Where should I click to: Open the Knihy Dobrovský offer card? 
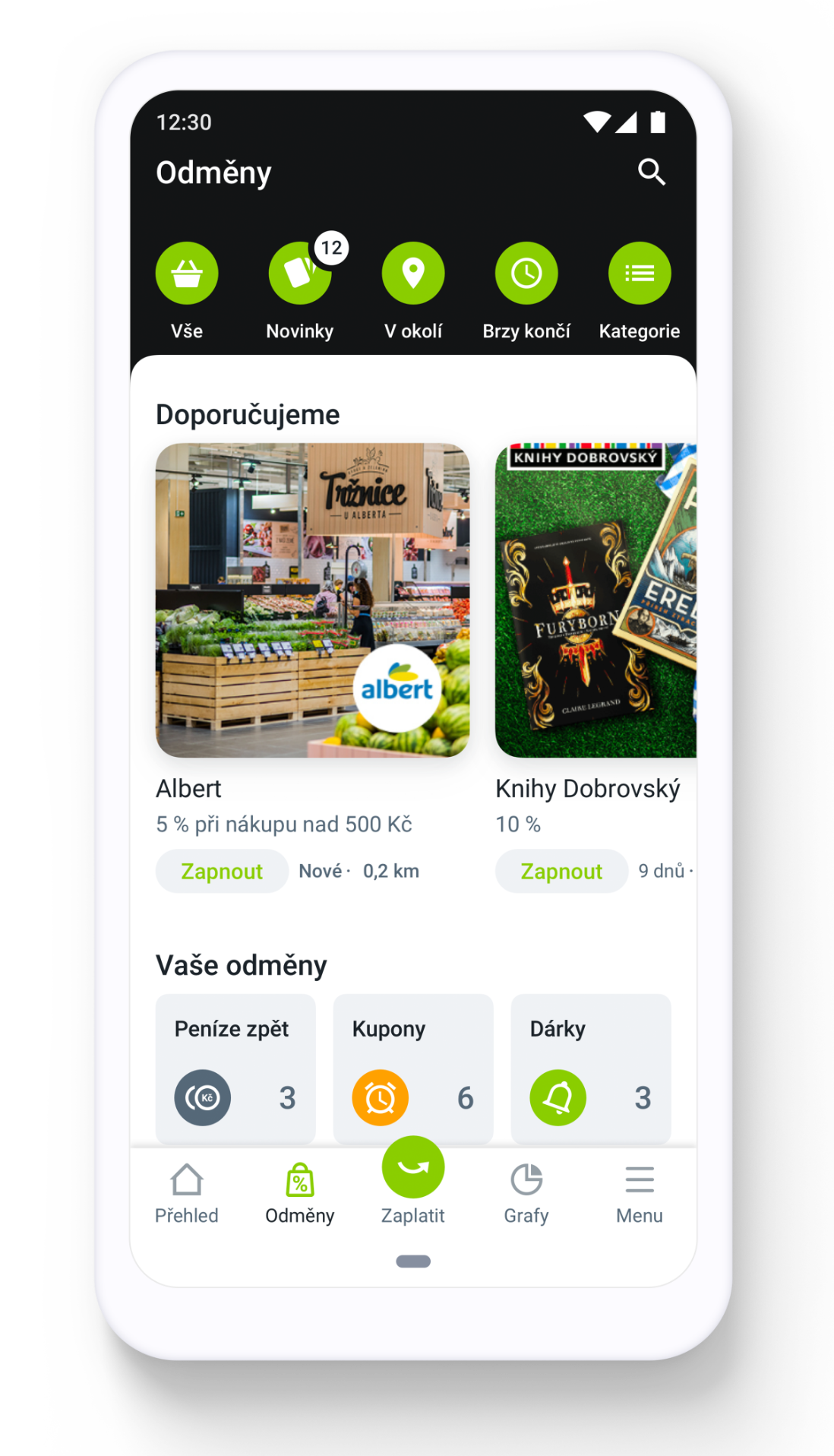[x=595, y=600]
